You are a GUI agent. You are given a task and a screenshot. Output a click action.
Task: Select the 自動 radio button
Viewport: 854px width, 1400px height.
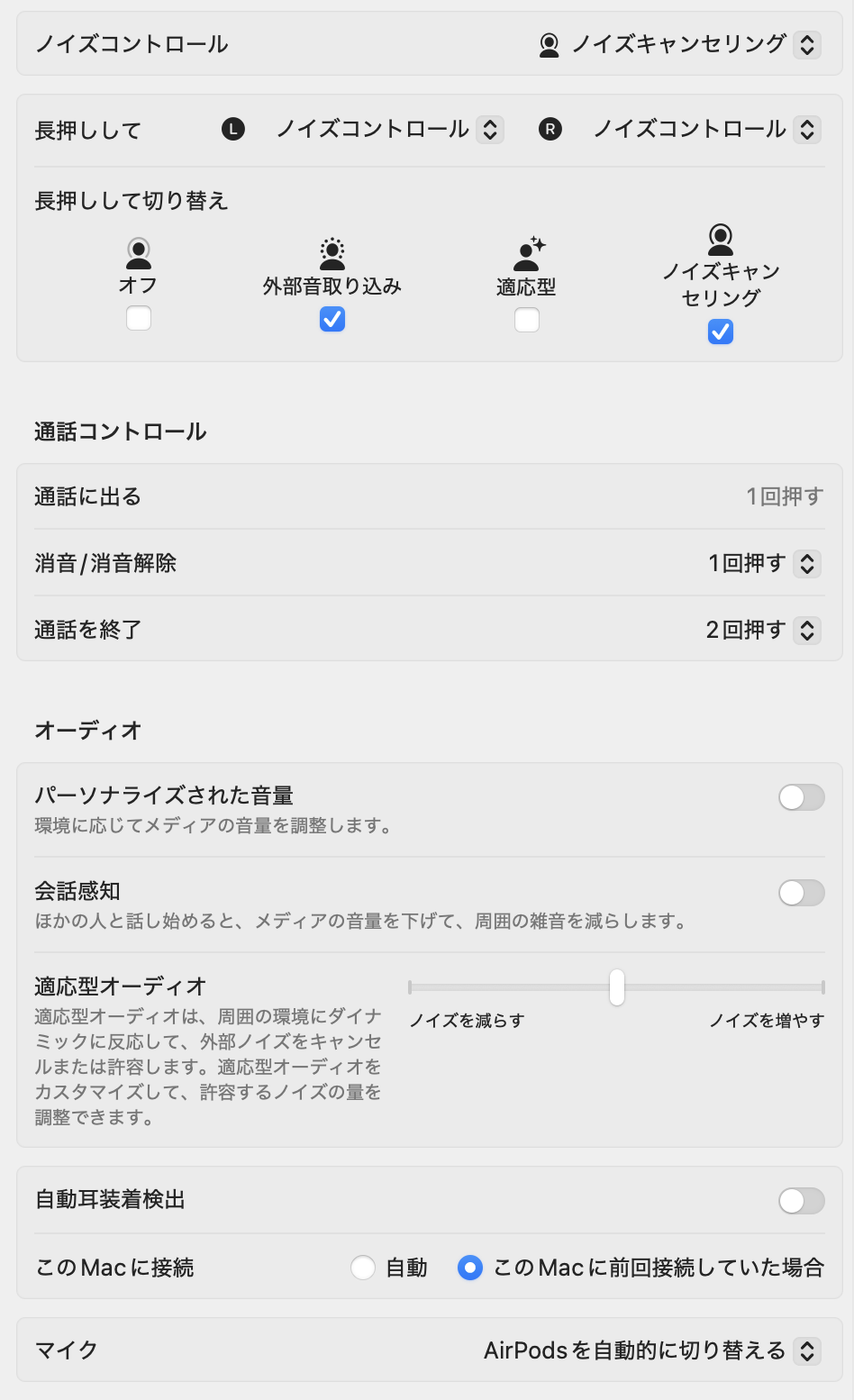coord(363,1268)
